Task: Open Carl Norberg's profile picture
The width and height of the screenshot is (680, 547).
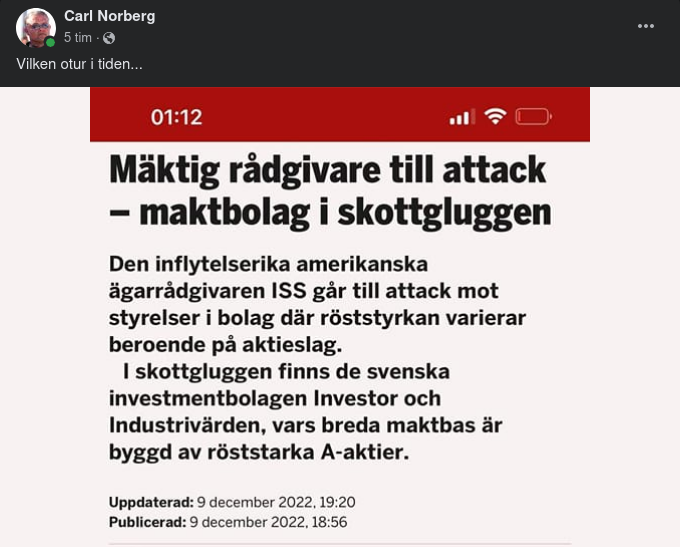Action: [36, 27]
